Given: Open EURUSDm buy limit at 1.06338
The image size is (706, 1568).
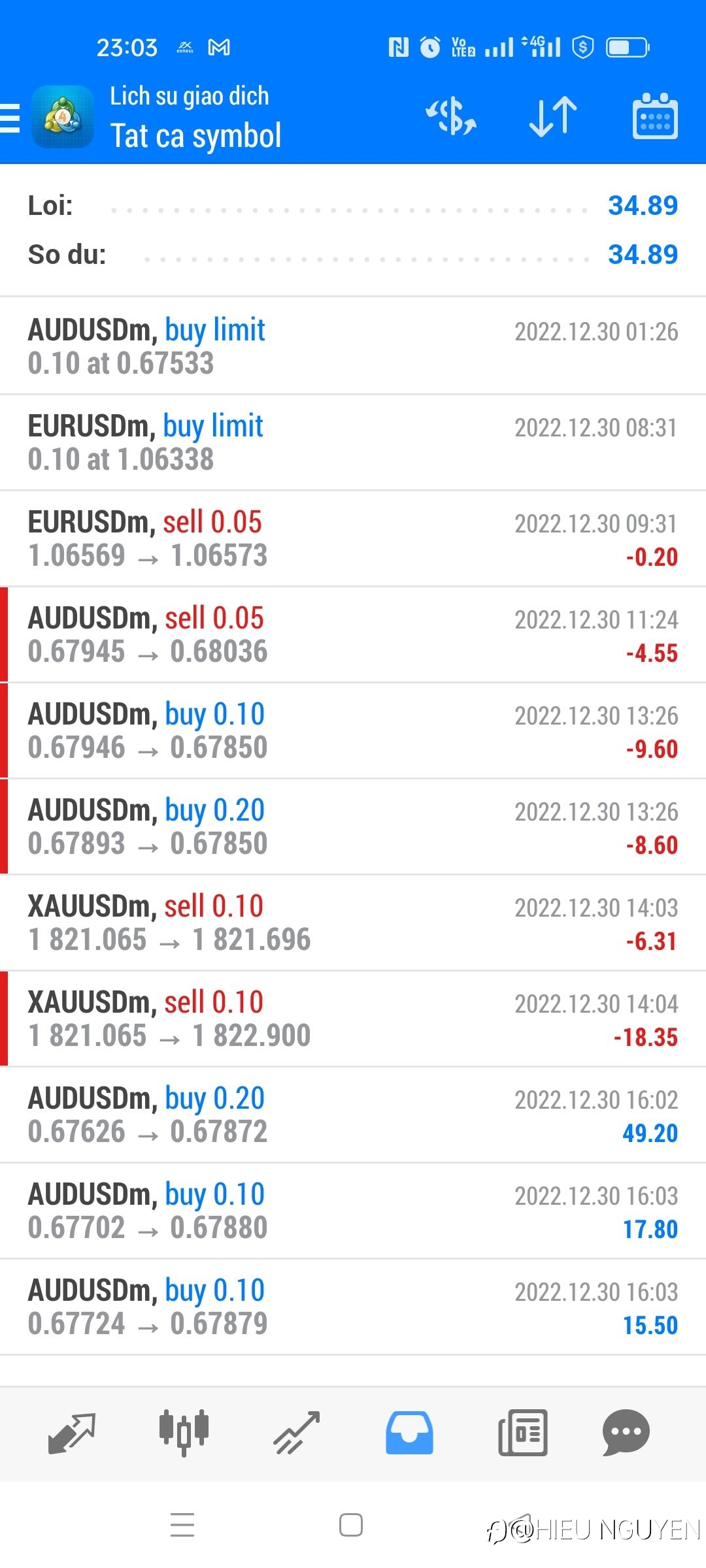Looking at the screenshot, I should click(353, 442).
